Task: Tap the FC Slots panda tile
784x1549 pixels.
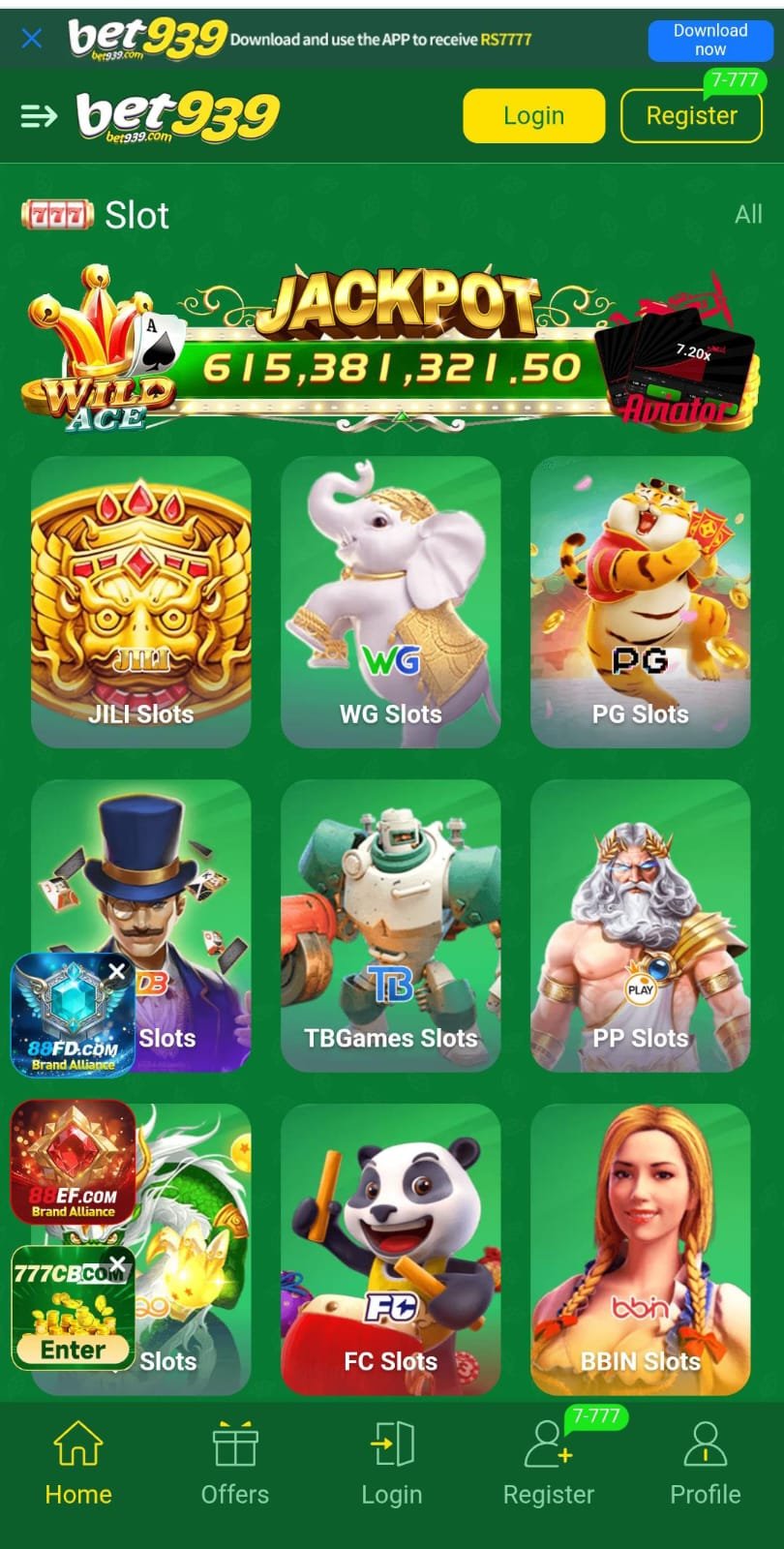Action: click(x=390, y=1249)
